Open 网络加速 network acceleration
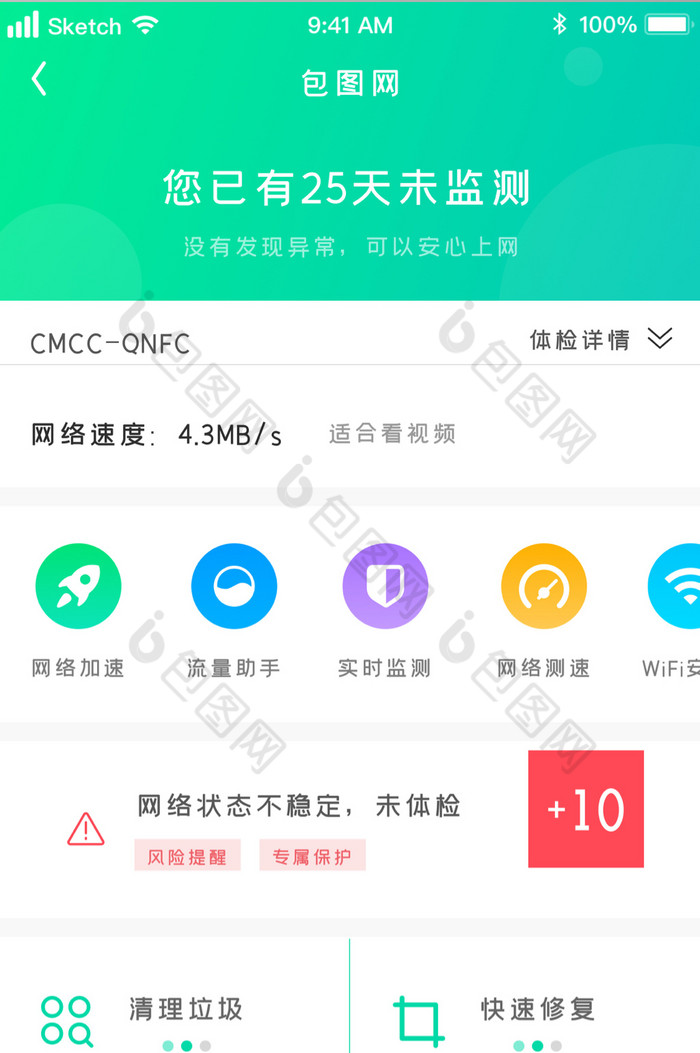 click(78, 587)
